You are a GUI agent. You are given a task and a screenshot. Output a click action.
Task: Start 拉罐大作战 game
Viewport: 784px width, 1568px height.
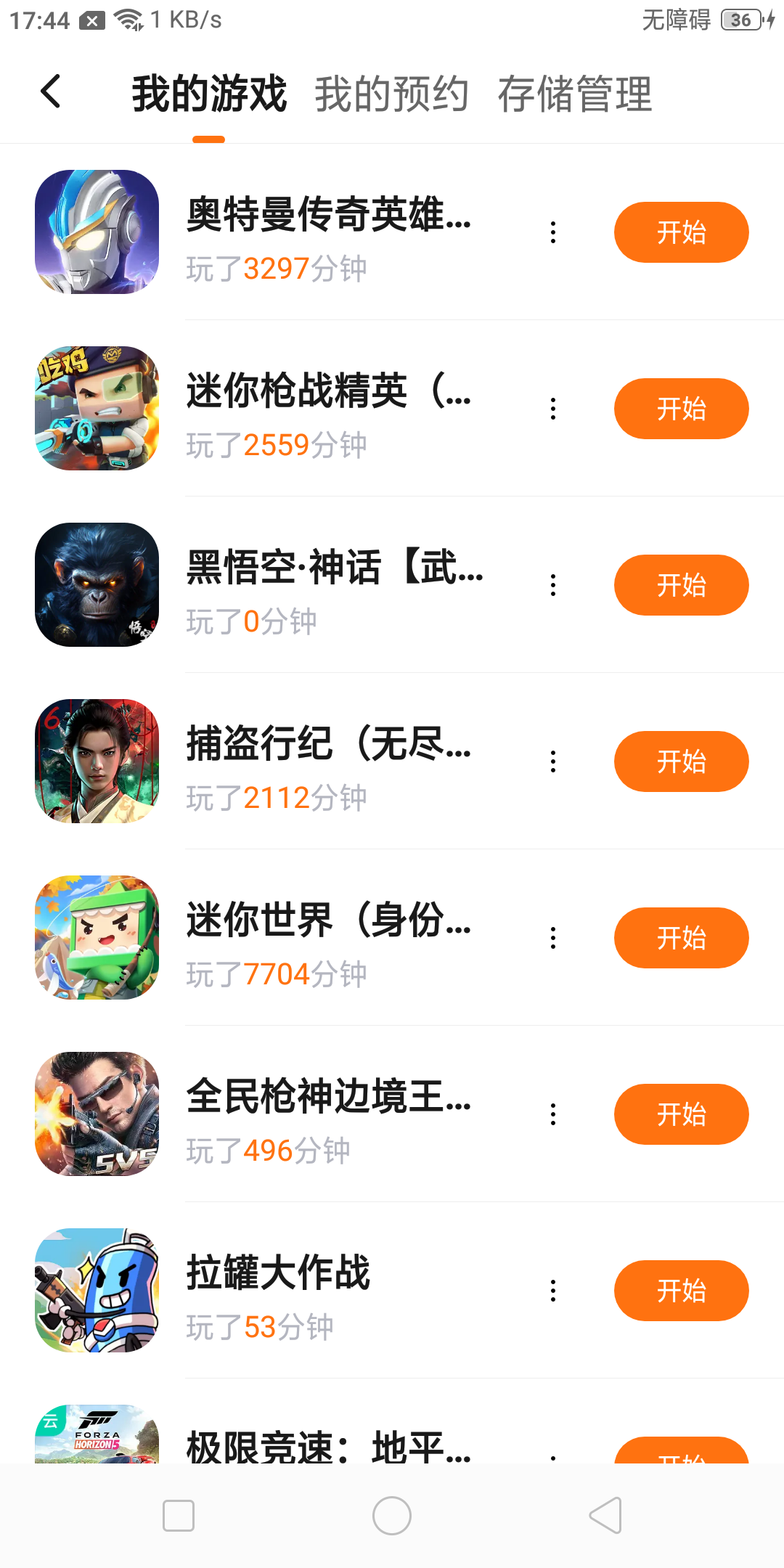point(681,1291)
